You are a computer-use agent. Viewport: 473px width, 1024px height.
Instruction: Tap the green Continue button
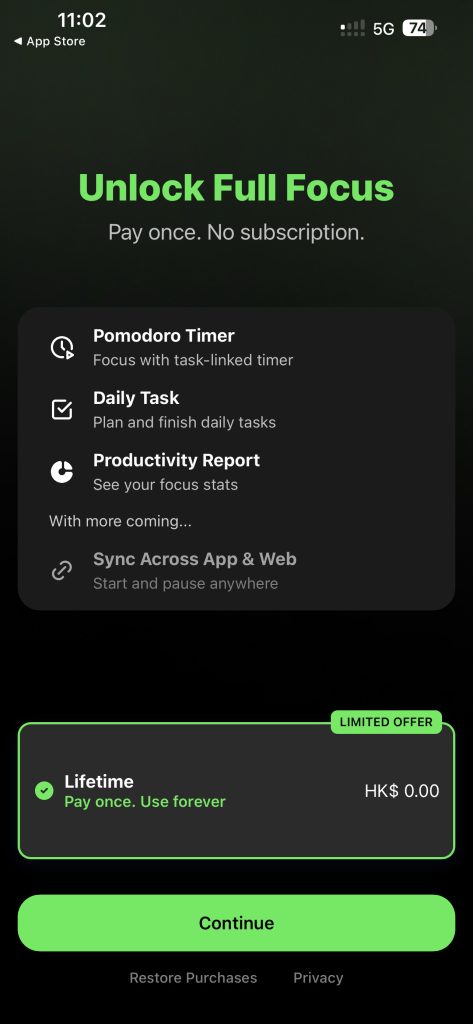[236, 923]
